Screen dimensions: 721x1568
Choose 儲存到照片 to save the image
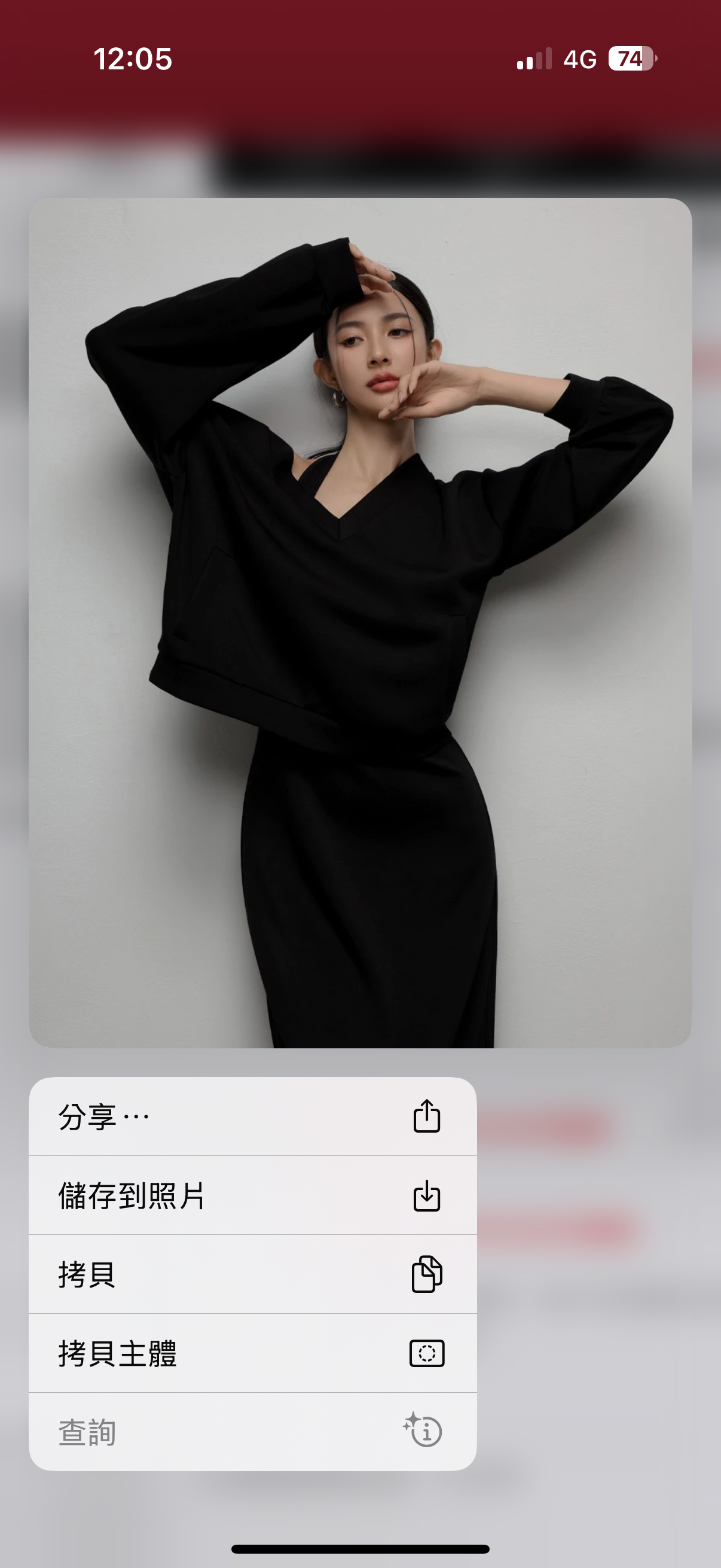point(252,1195)
